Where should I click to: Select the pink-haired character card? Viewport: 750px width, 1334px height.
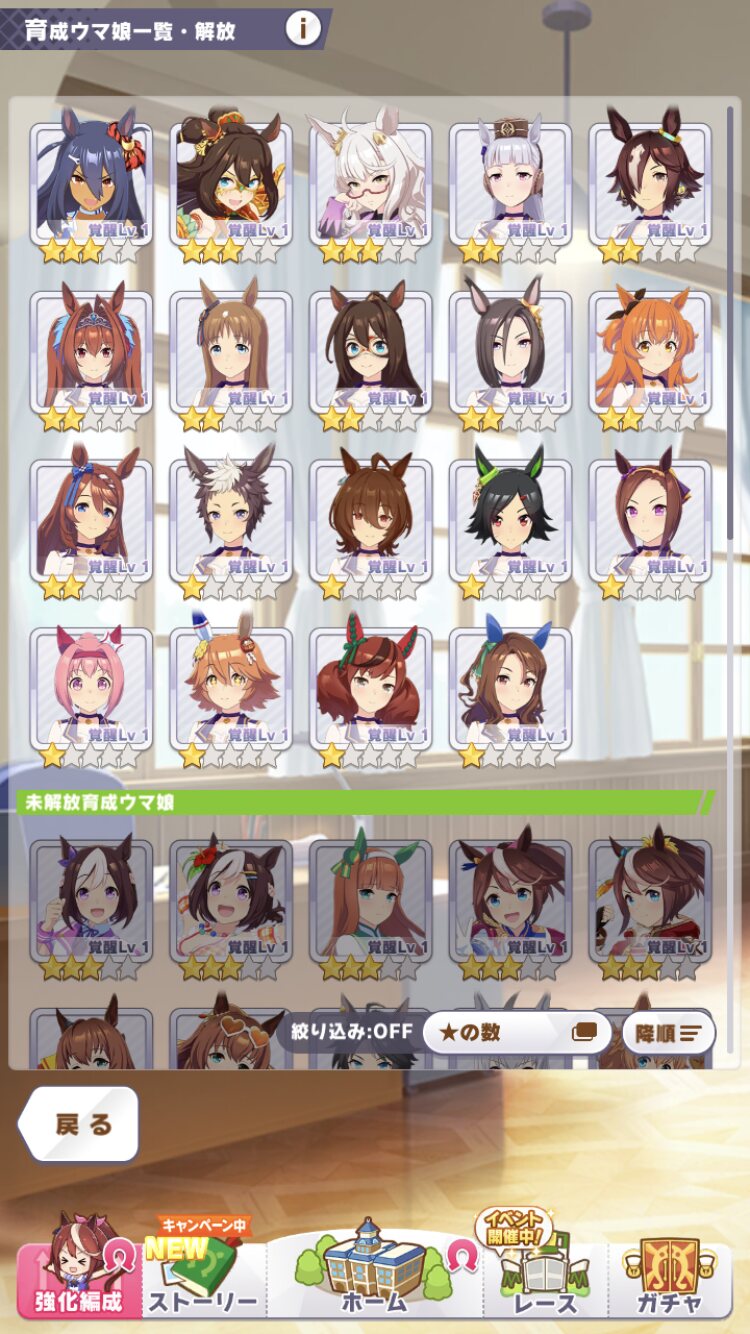pos(91,692)
